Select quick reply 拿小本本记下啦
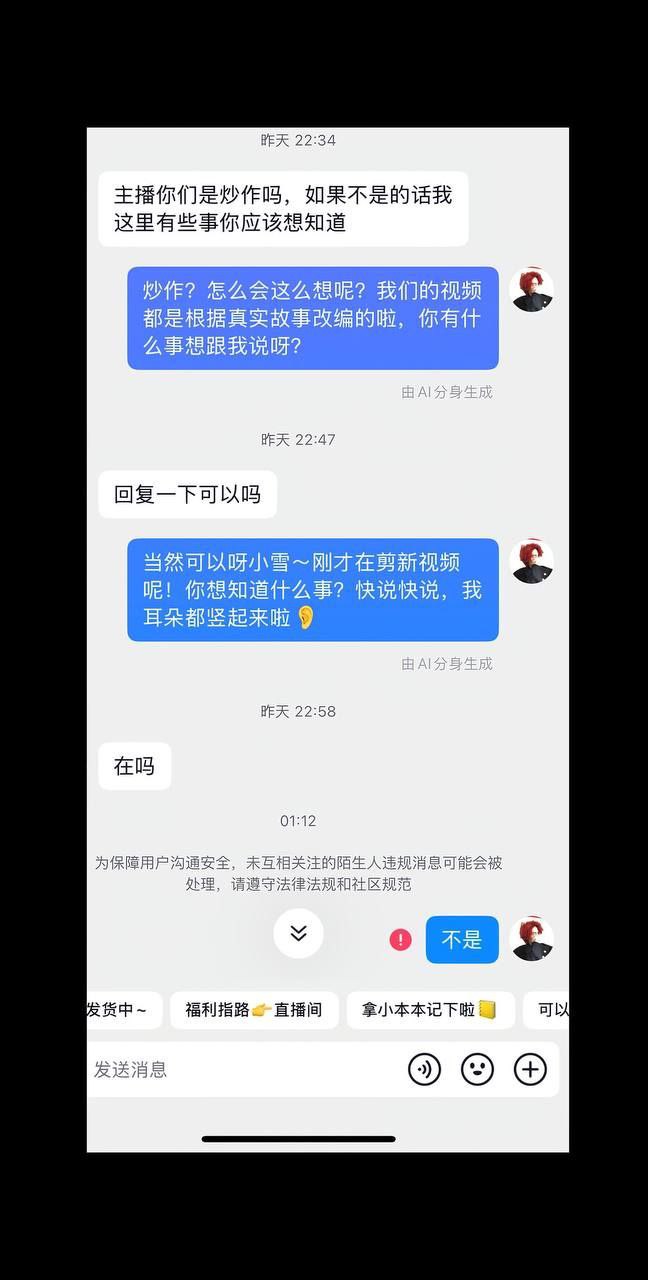Viewport: 648px width, 1280px height. point(430,1010)
